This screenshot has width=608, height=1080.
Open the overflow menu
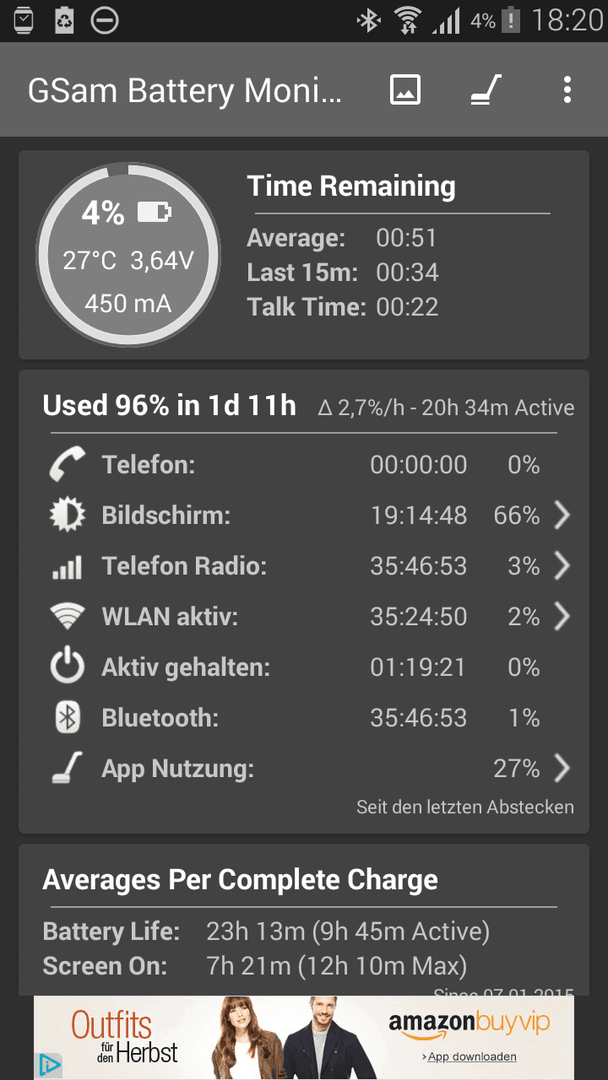click(x=567, y=90)
